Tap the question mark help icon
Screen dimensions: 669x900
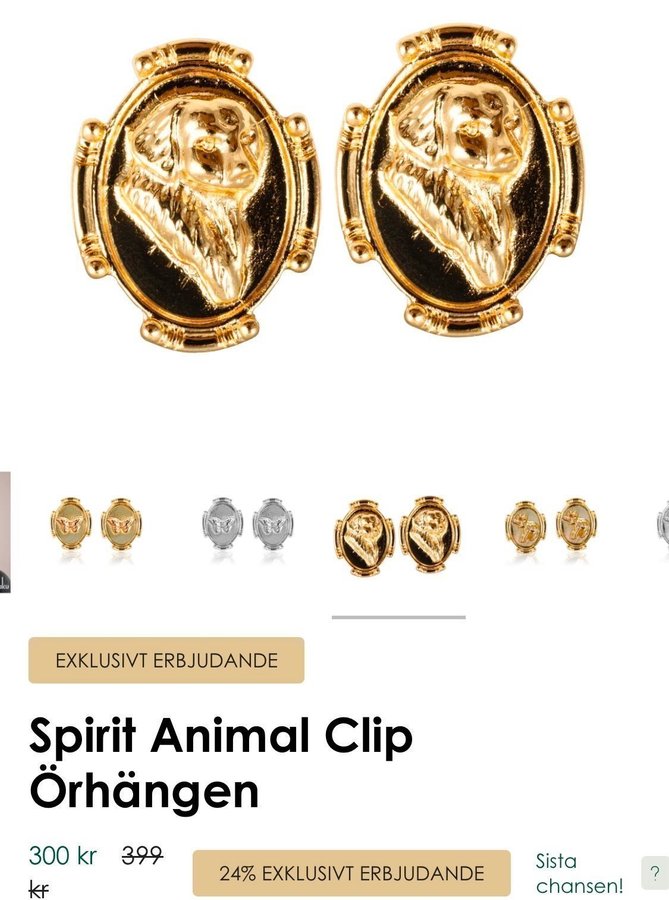tap(654, 873)
